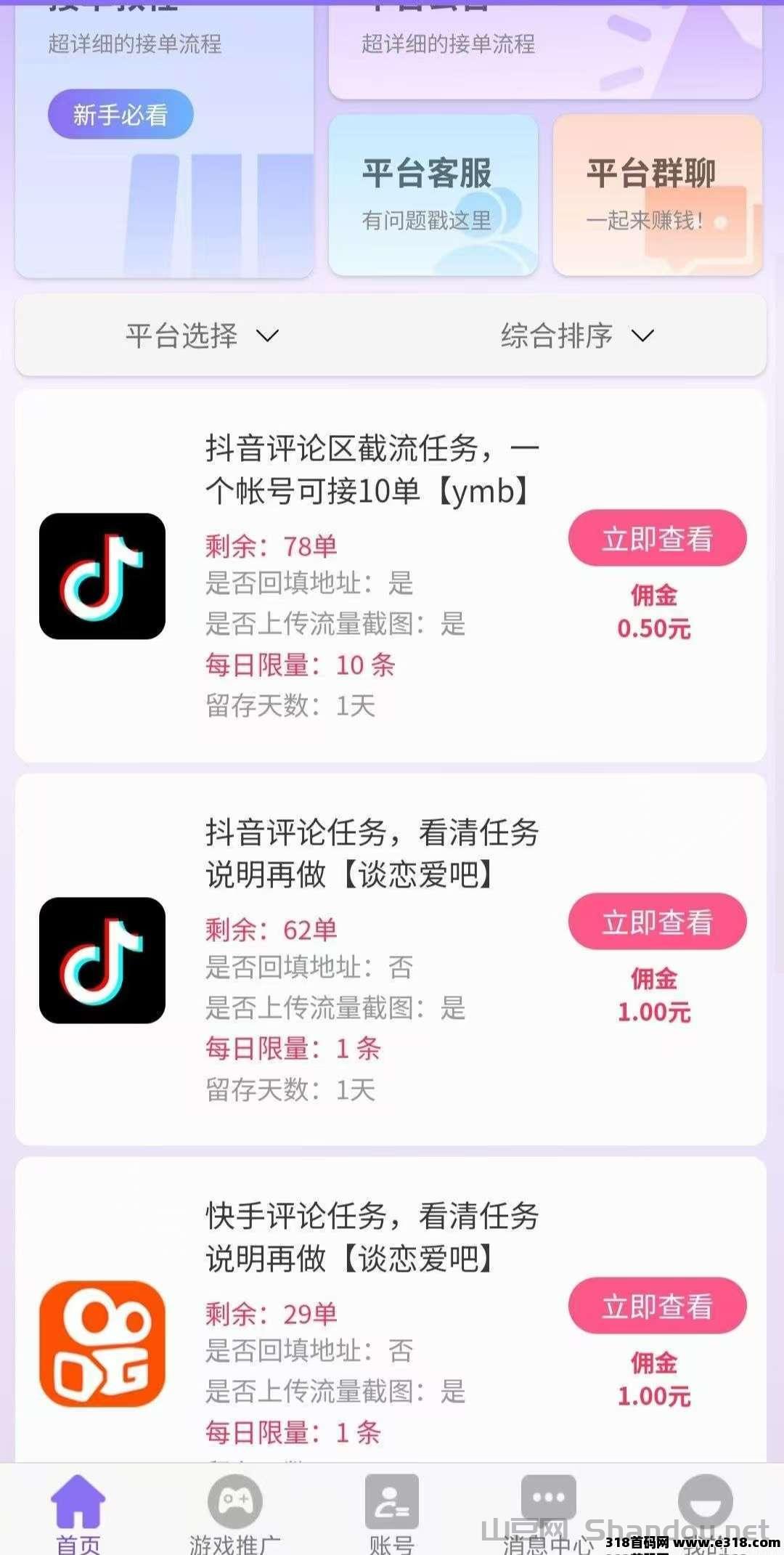Open the 平台群聊 card
The image size is (784, 1555).
point(657,195)
